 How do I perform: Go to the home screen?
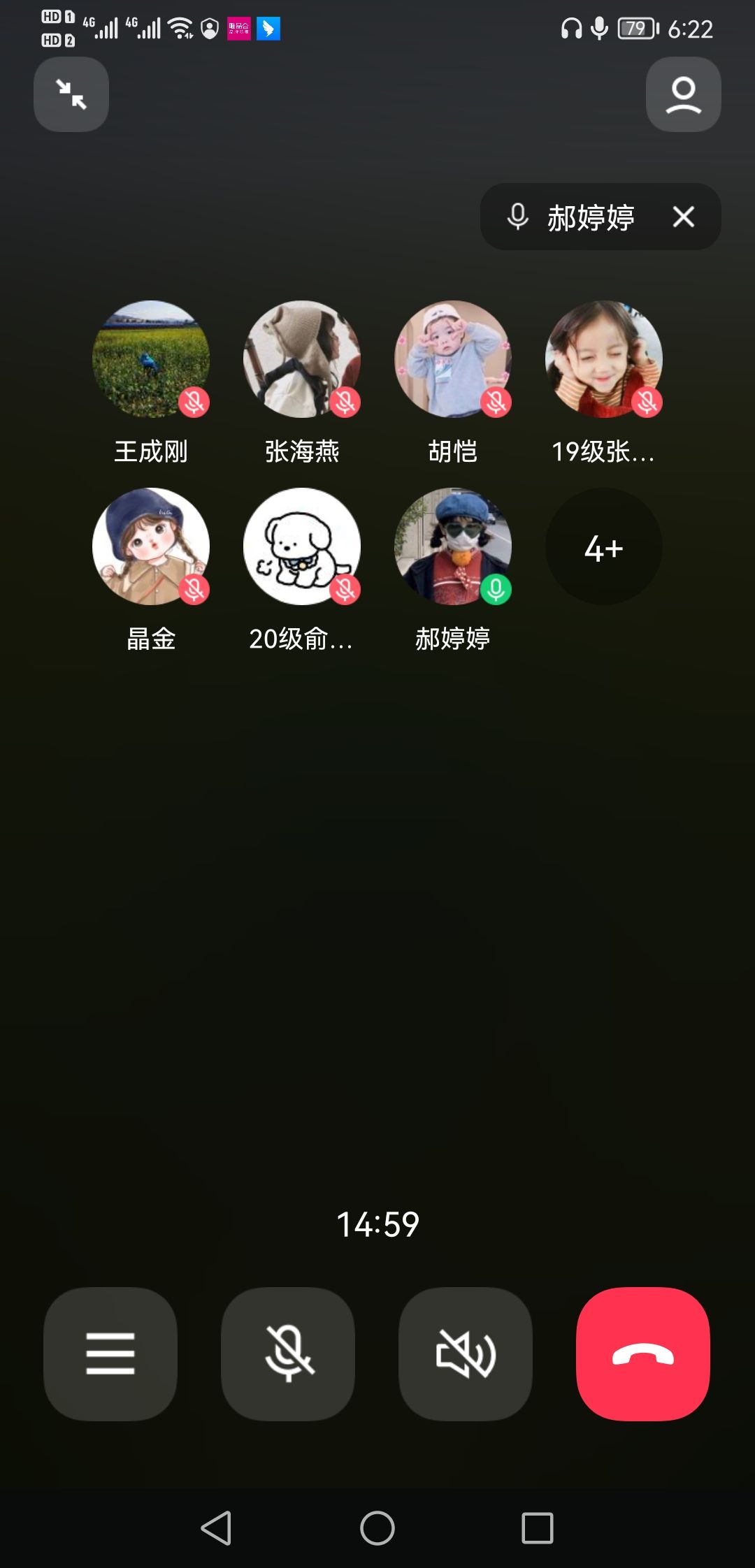click(377, 1528)
